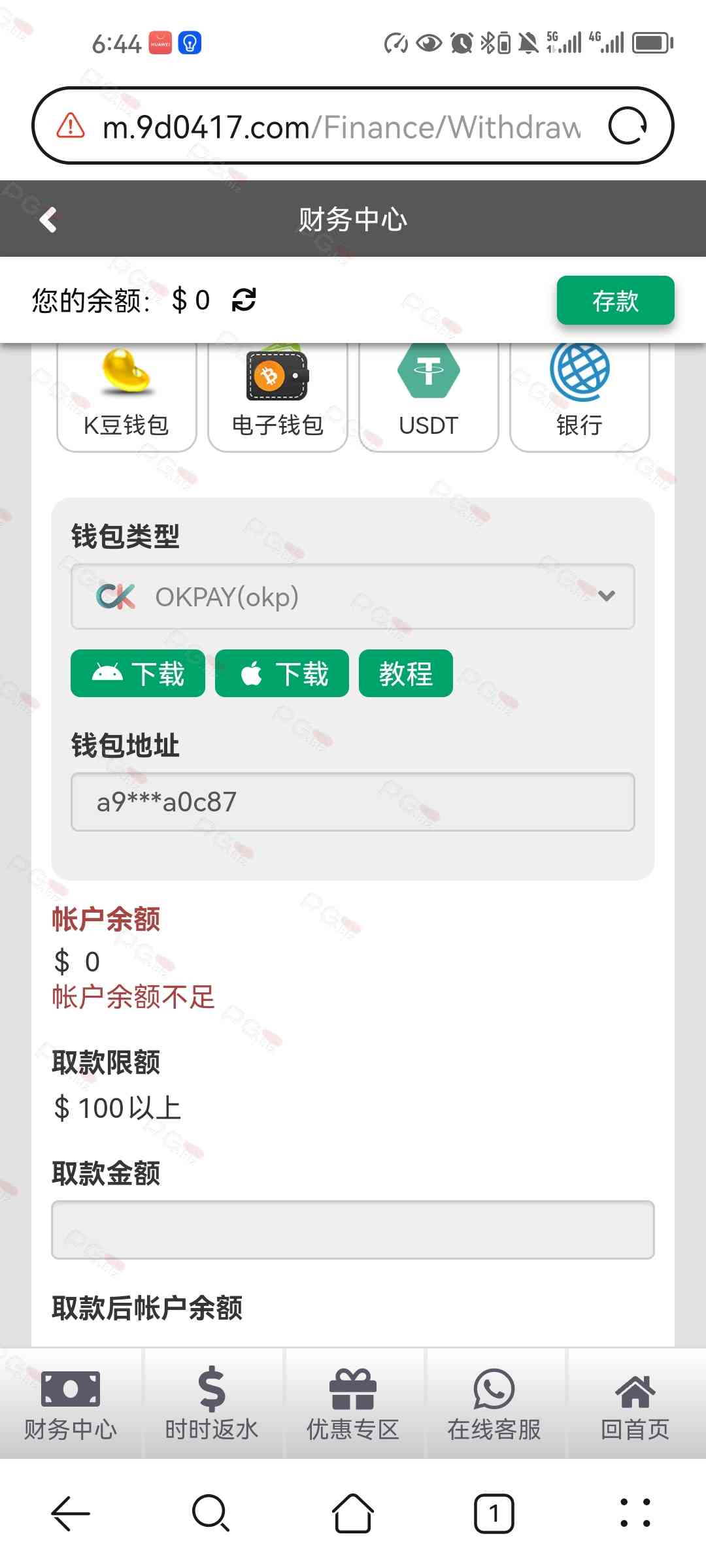Open the 教程 tutorial

pos(405,674)
